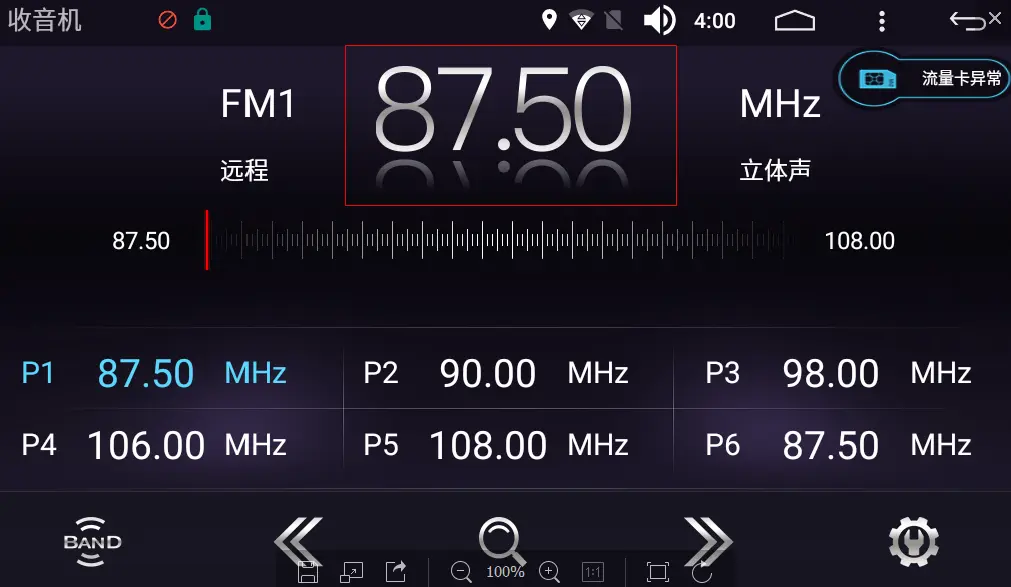Select preset P1 at 87.50 MHz
This screenshot has height=587, width=1011.
(x=155, y=373)
